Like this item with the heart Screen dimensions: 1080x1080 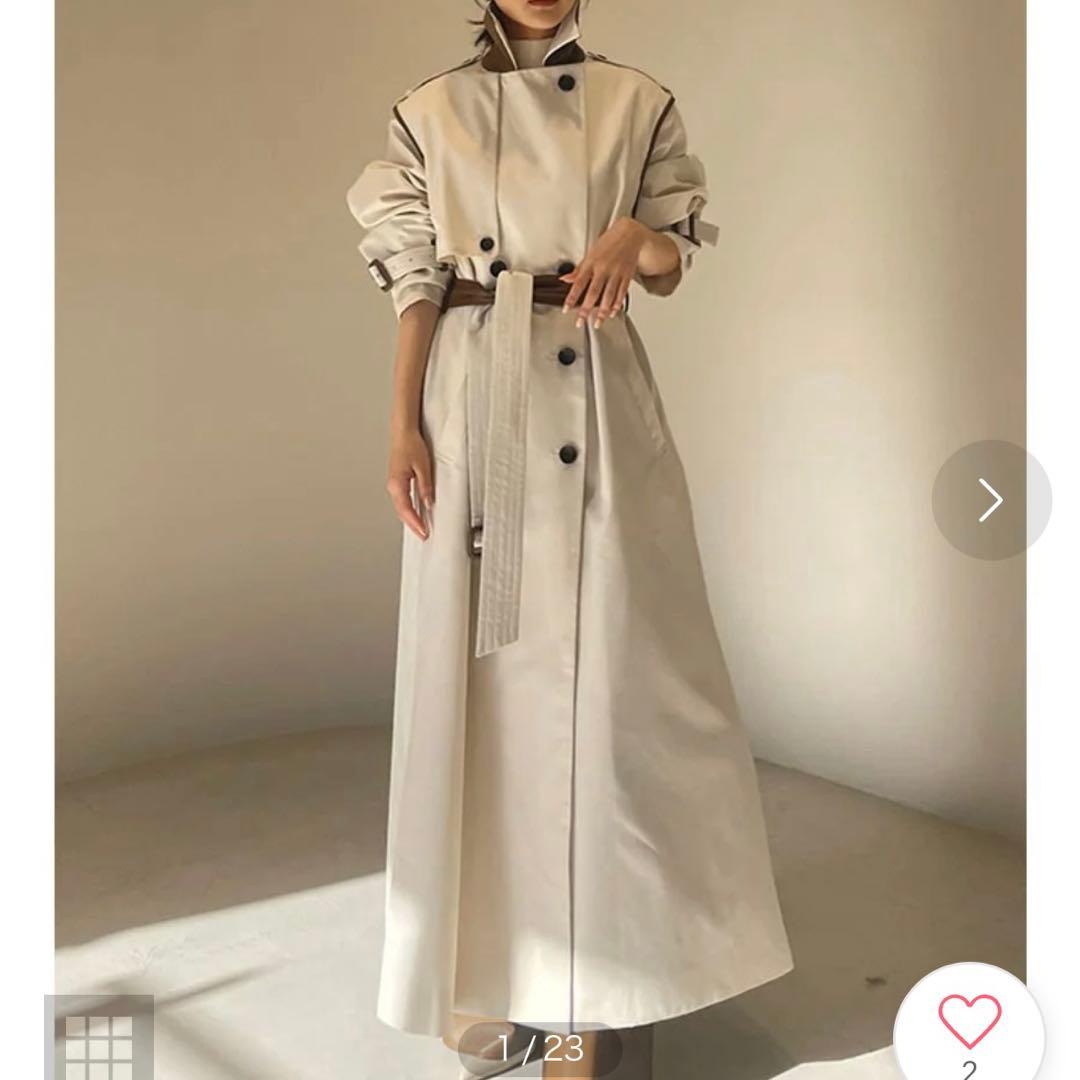click(x=969, y=1020)
